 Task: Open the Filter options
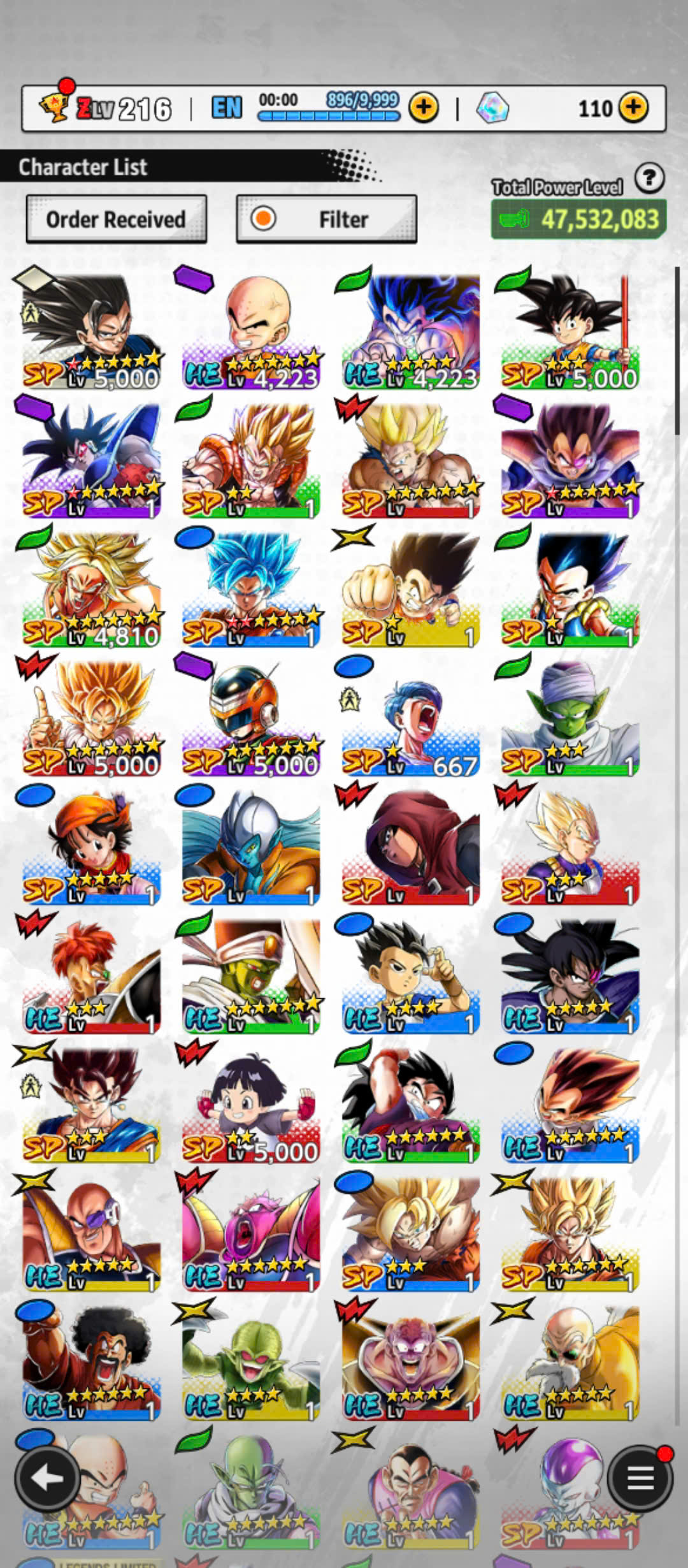click(x=326, y=219)
